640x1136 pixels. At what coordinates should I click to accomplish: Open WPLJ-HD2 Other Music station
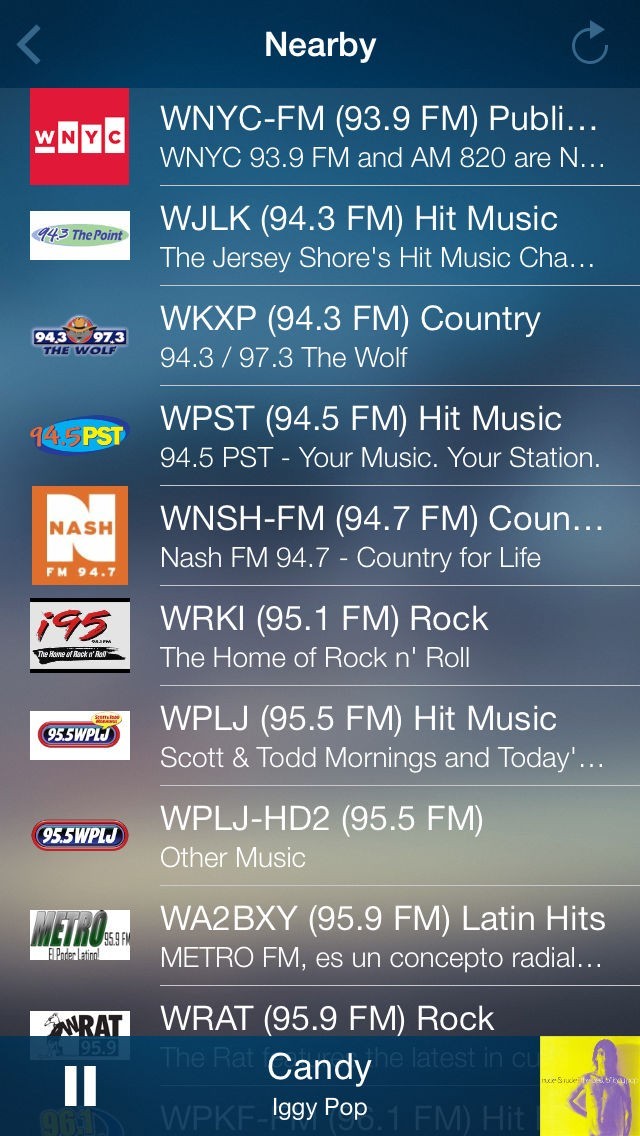point(380,836)
